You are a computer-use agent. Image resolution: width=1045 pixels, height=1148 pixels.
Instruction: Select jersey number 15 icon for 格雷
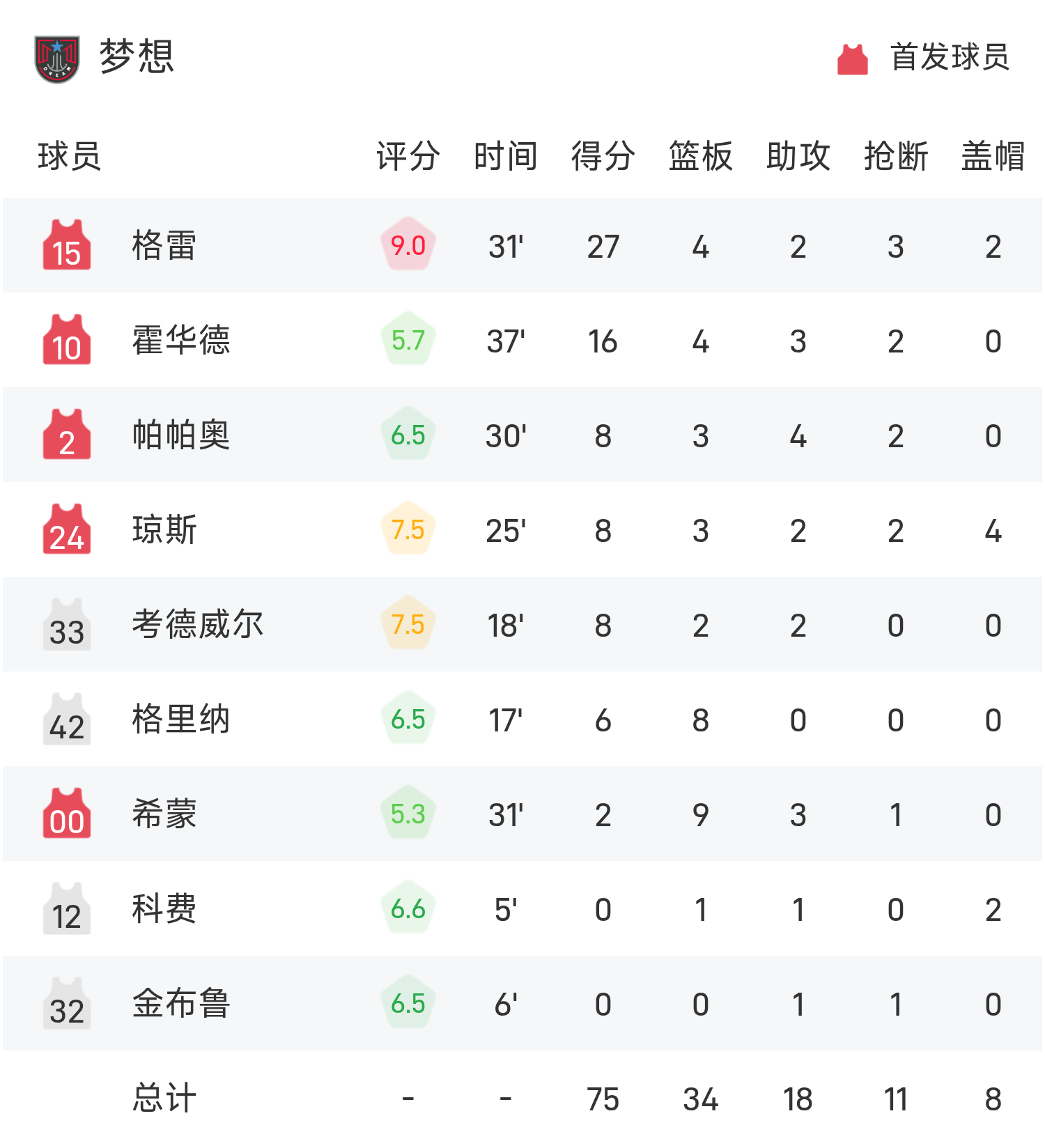pyautogui.click(x=65, y=245)
